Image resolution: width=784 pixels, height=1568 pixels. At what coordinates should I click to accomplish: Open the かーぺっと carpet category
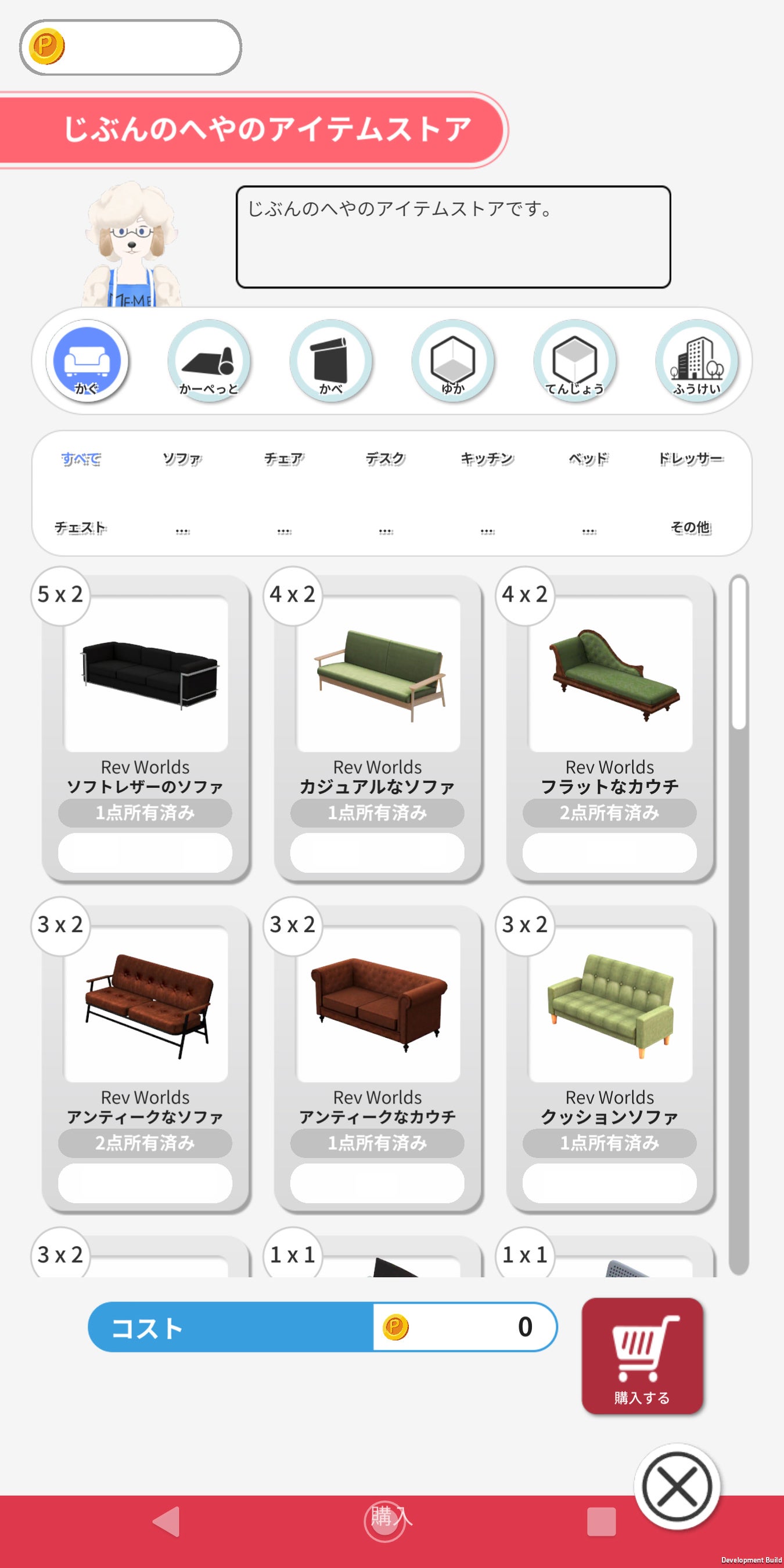(x=210, y=362)
